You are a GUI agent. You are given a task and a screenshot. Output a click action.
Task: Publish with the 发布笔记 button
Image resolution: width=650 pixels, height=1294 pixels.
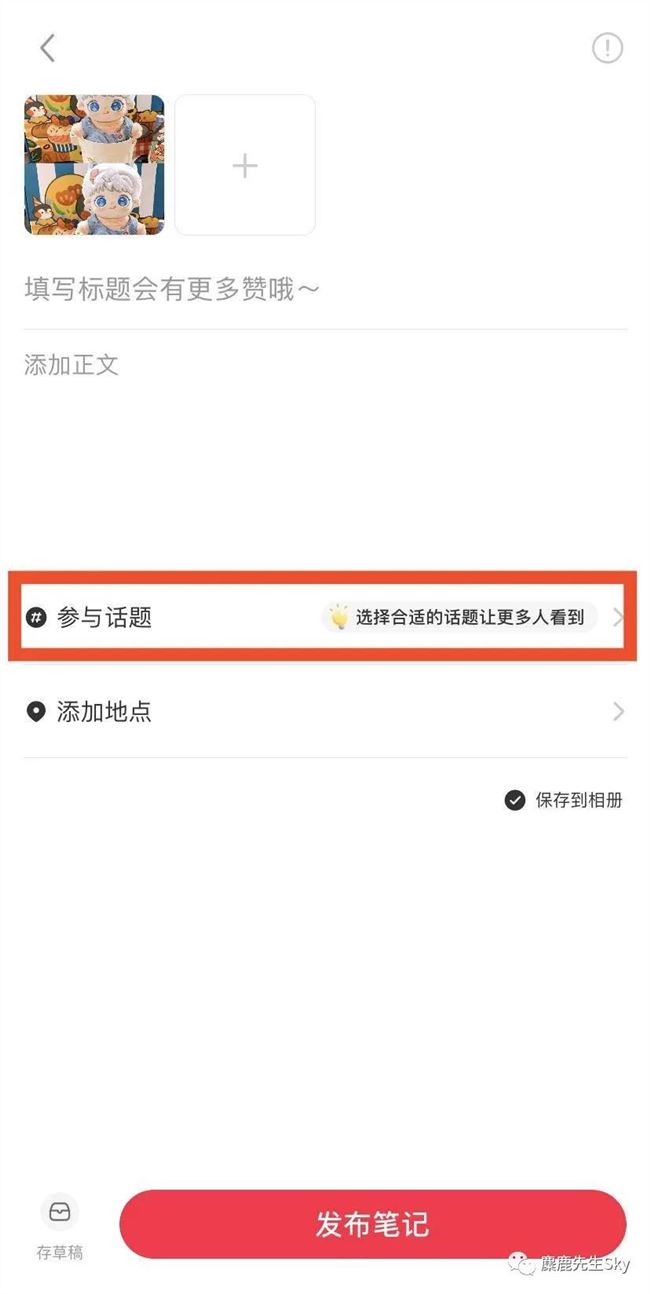coord(372,1225)
